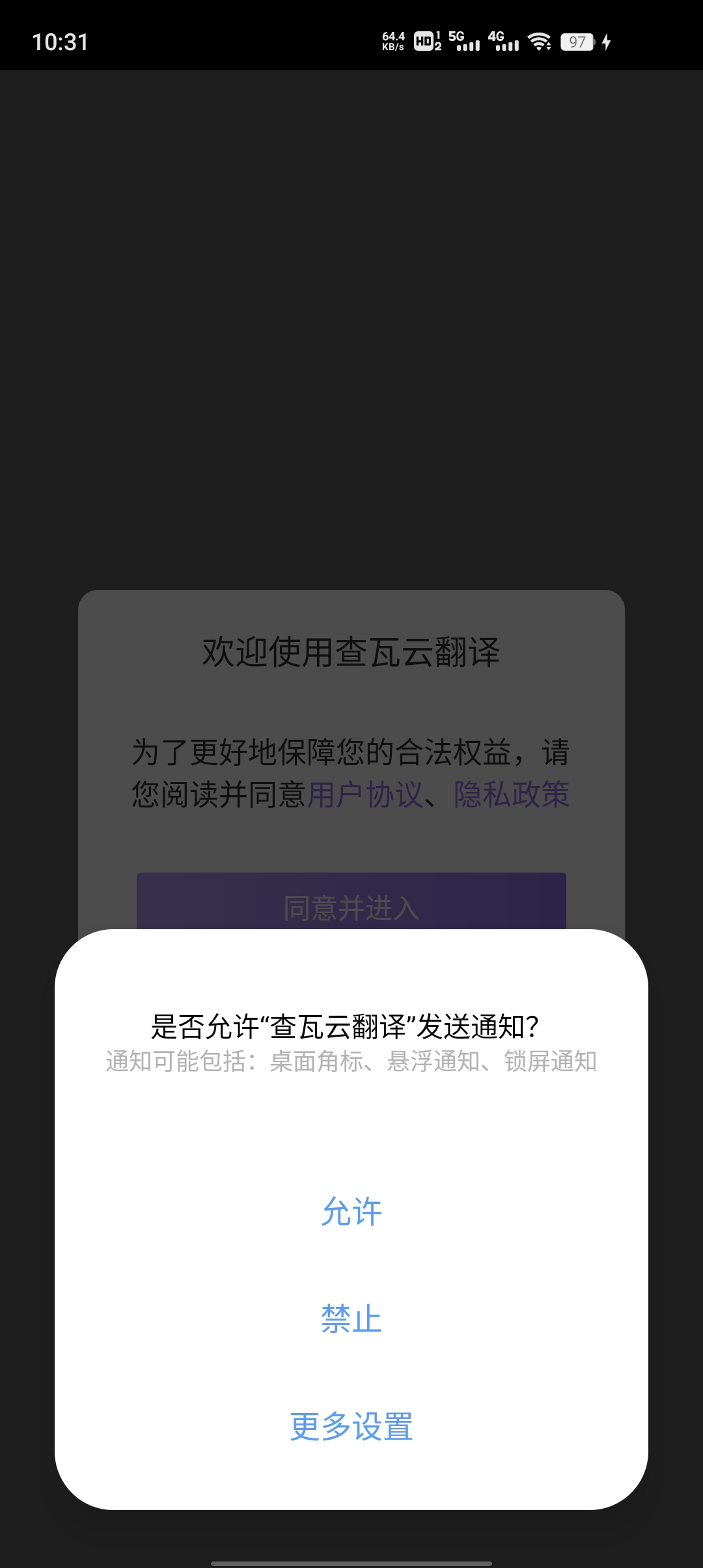The height and width of the screenshot is (1568, 703).
Task: Tap the 64.4 KB/s network speed indicator
Action: click(393, 42)
